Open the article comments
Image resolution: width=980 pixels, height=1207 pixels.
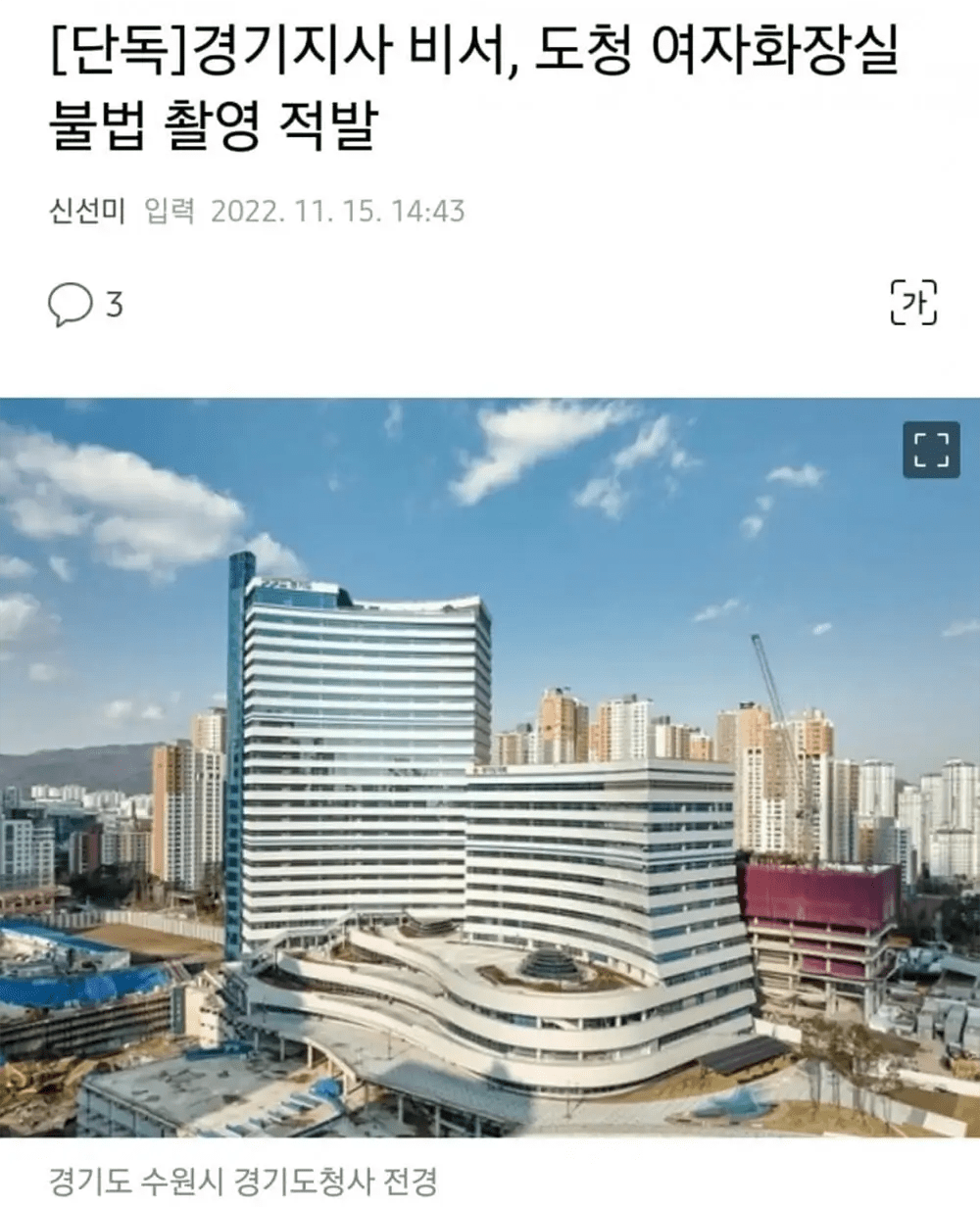pos(86,305)
